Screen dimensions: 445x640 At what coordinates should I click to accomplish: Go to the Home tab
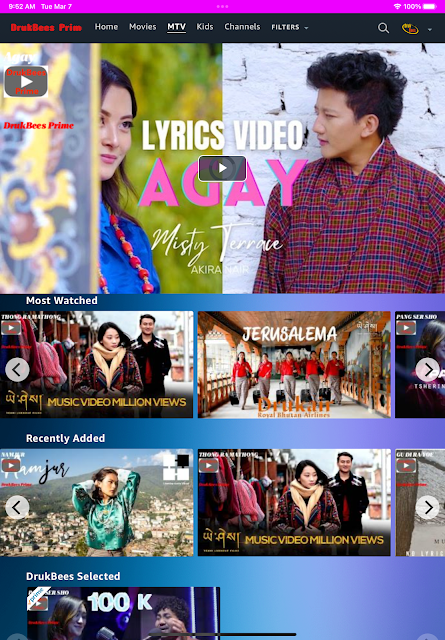coord(106,27)
